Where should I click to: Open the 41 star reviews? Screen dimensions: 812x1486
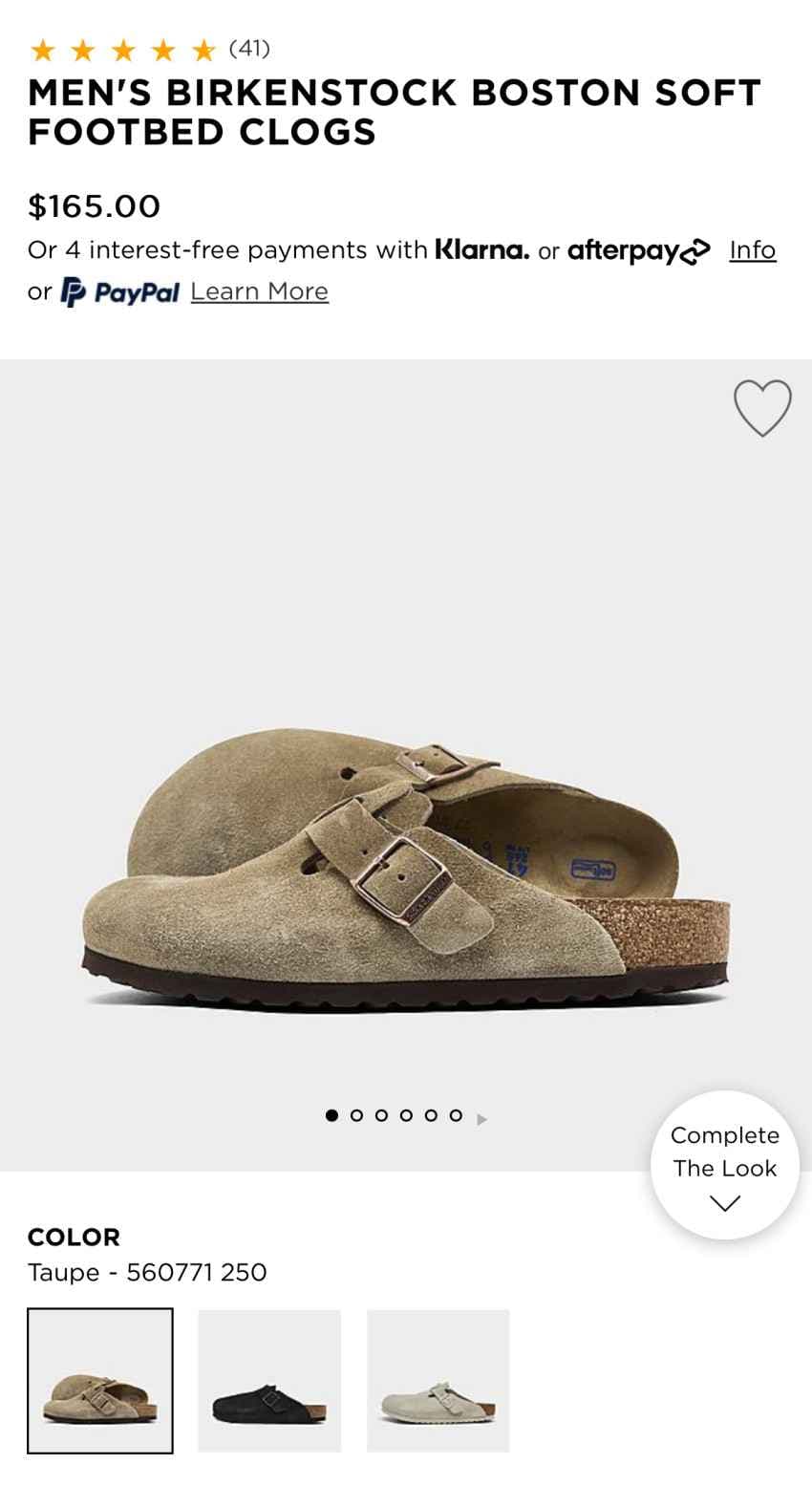[x=149, y=49]
